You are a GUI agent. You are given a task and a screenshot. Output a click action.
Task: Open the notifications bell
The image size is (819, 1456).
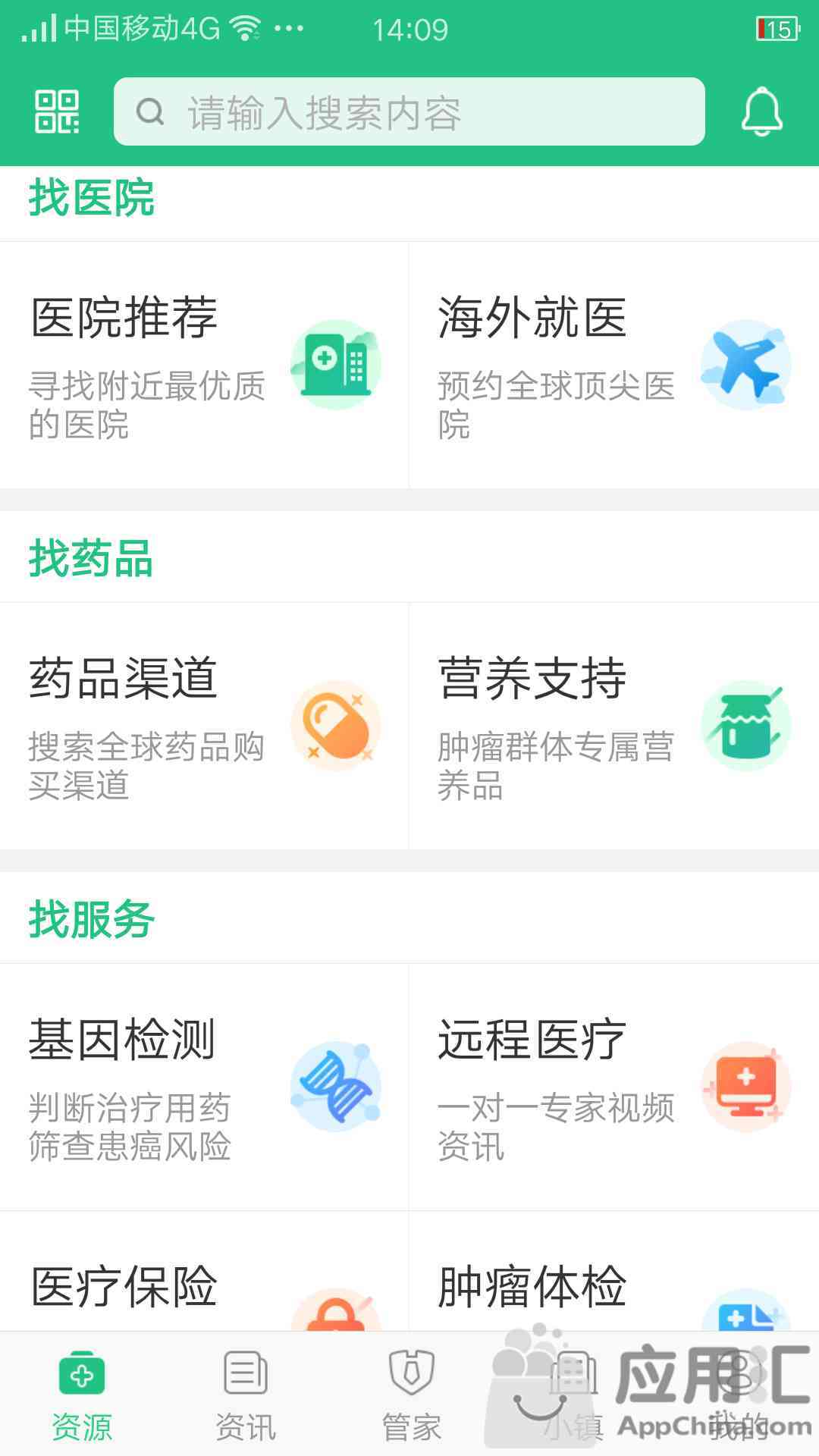[x=761, y=111]
